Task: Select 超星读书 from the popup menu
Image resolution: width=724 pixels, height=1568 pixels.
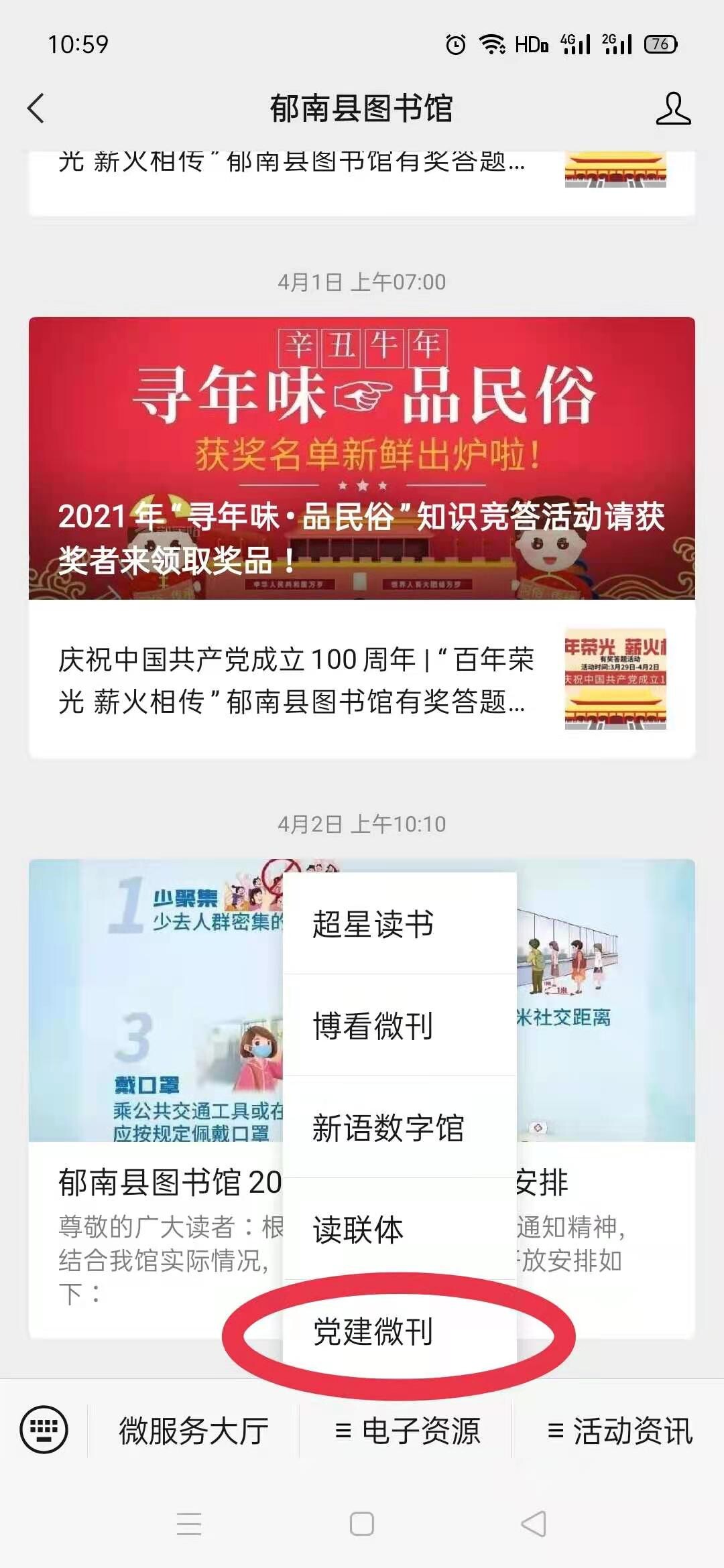Action: [400, 924]
